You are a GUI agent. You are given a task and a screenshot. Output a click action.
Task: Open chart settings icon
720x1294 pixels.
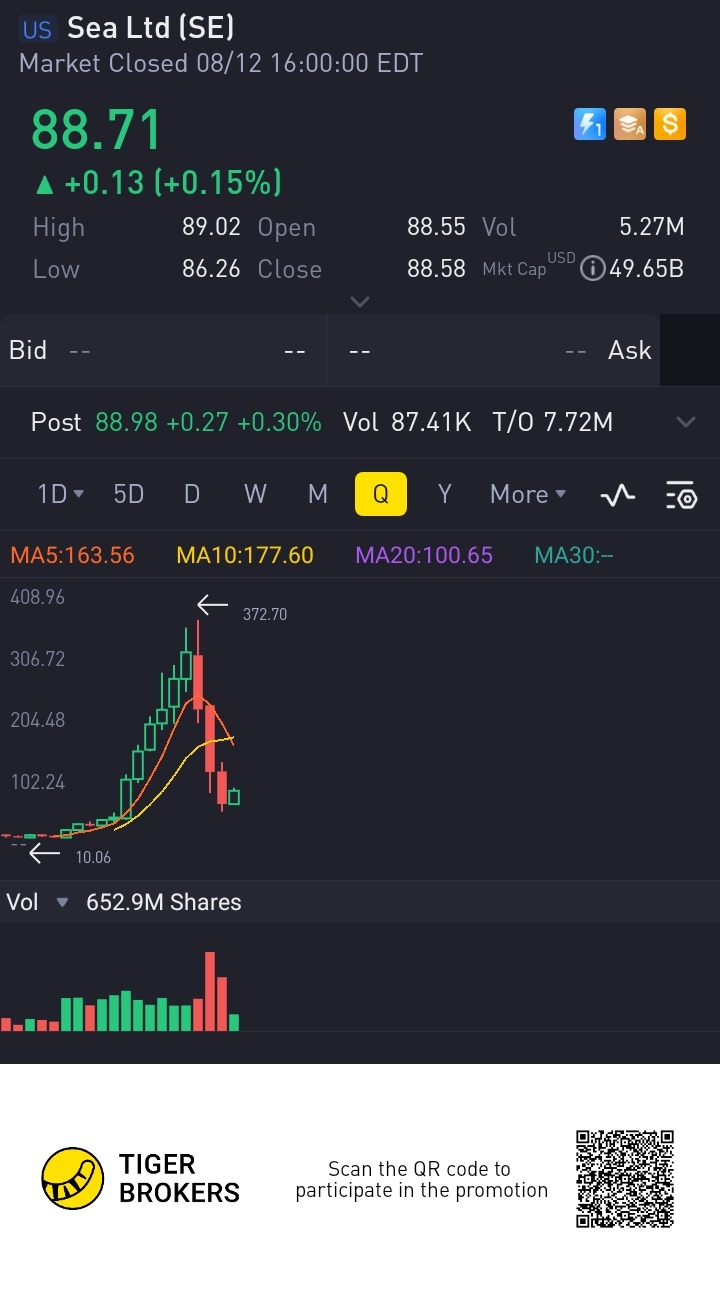click(681, 494)
